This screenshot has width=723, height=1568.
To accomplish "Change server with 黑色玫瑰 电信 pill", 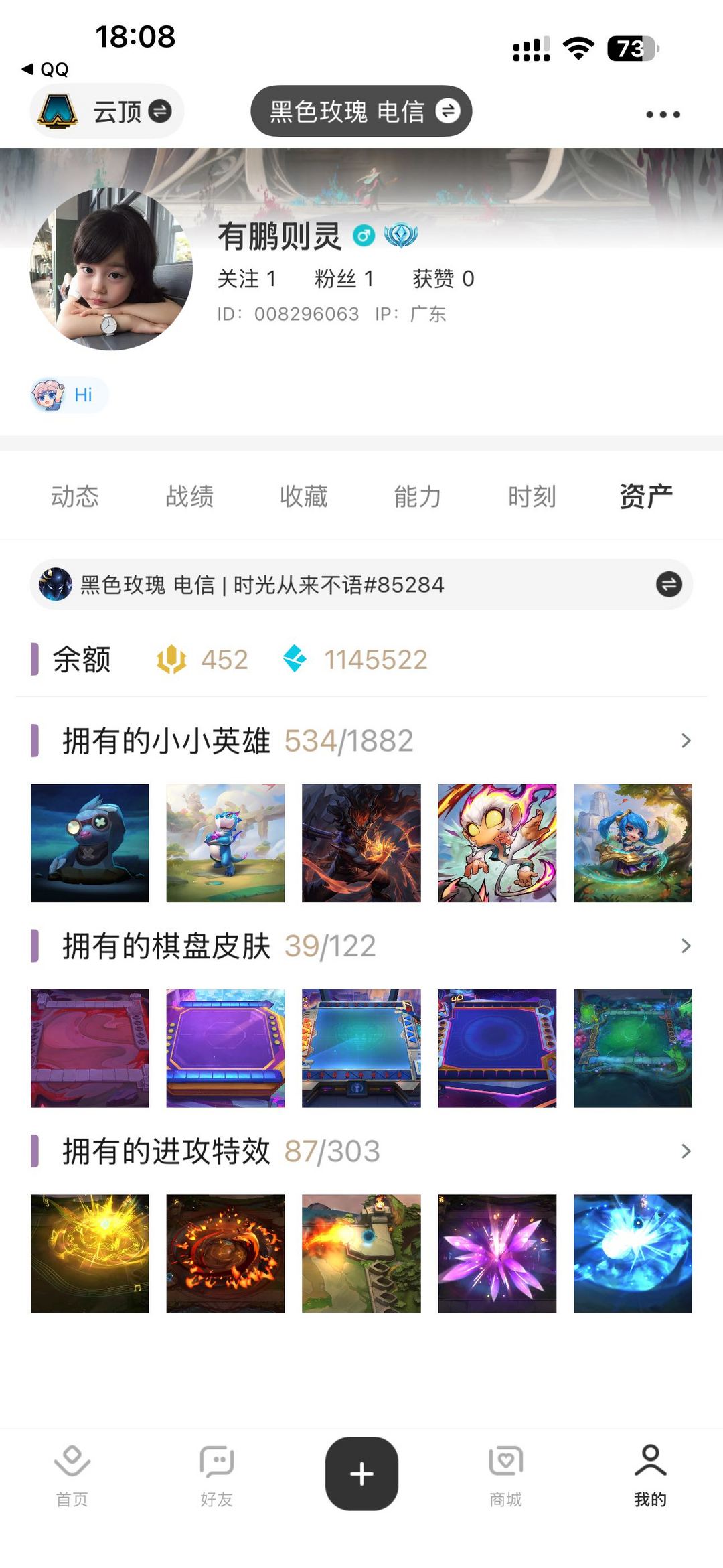I will tap(361, 111).
